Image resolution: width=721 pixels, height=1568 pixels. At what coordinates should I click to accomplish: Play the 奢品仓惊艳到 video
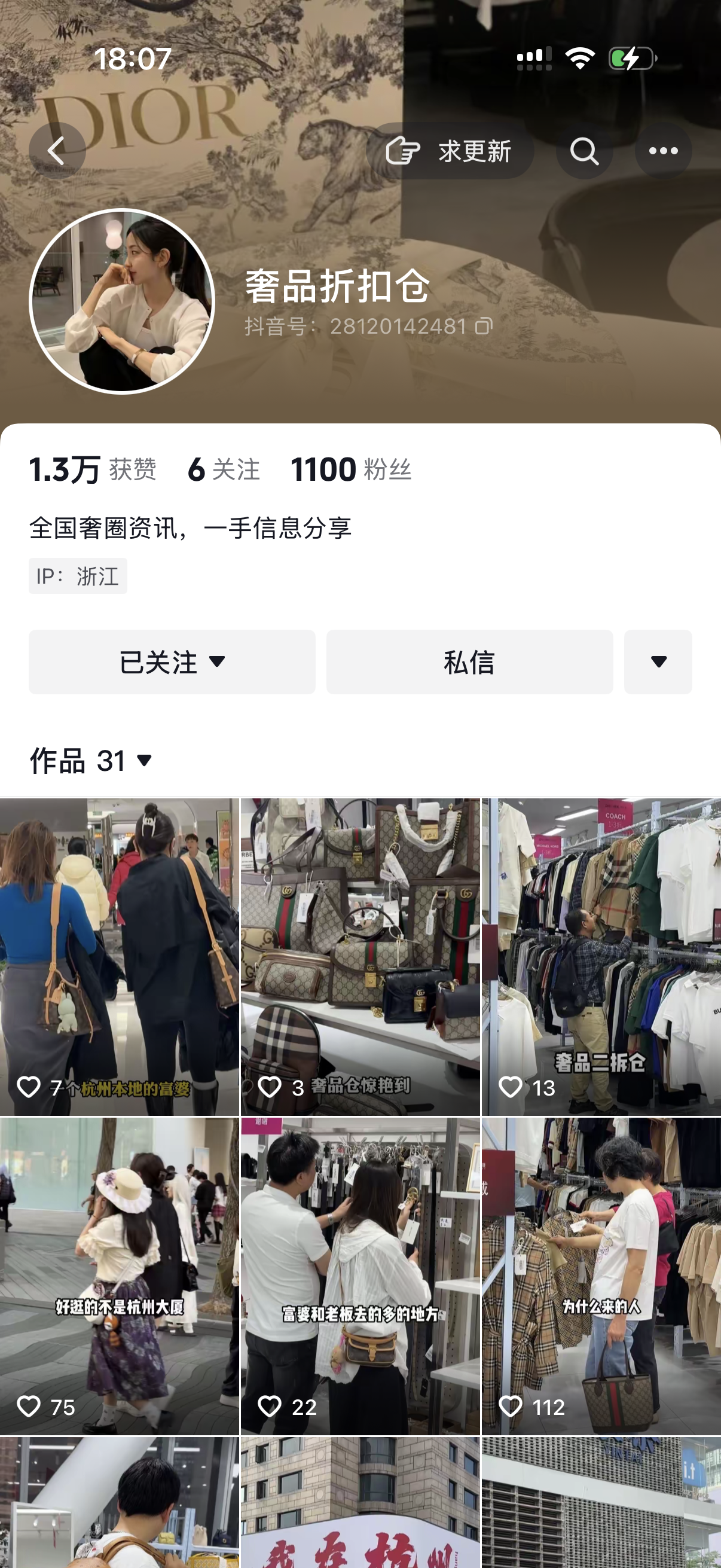coord(360,956)
